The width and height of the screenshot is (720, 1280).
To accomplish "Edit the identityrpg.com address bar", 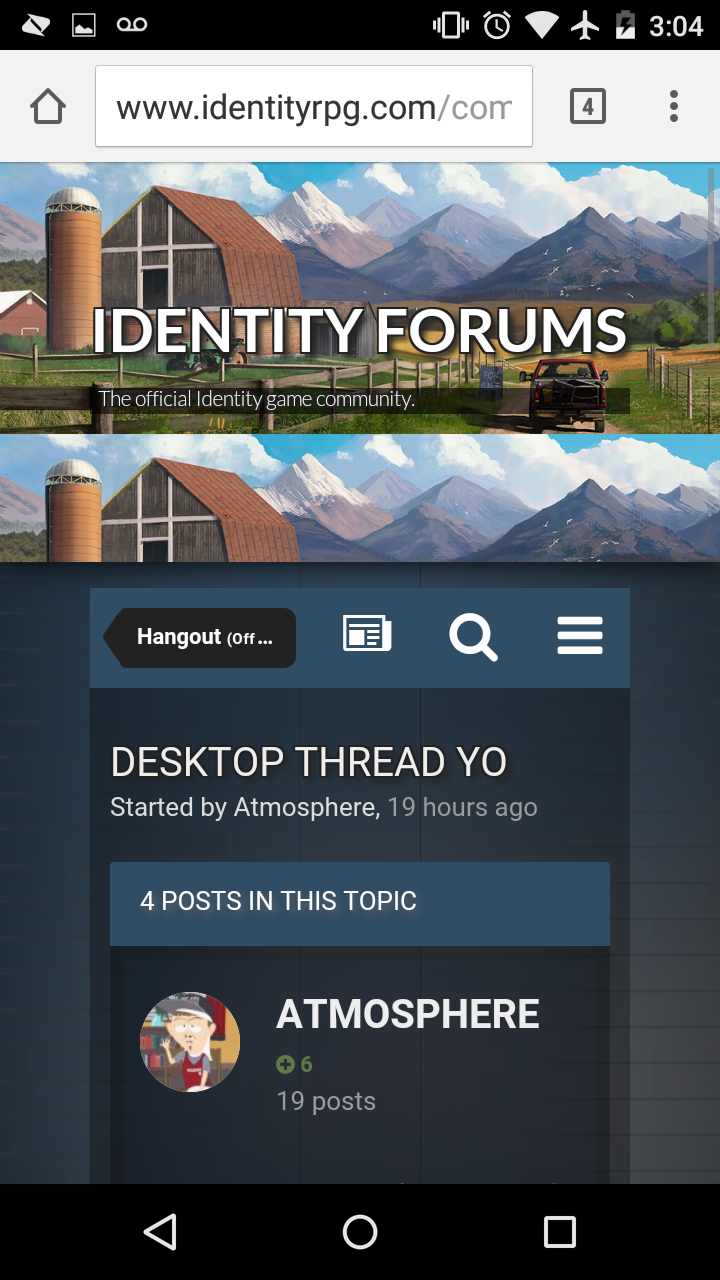I will 314,106.
